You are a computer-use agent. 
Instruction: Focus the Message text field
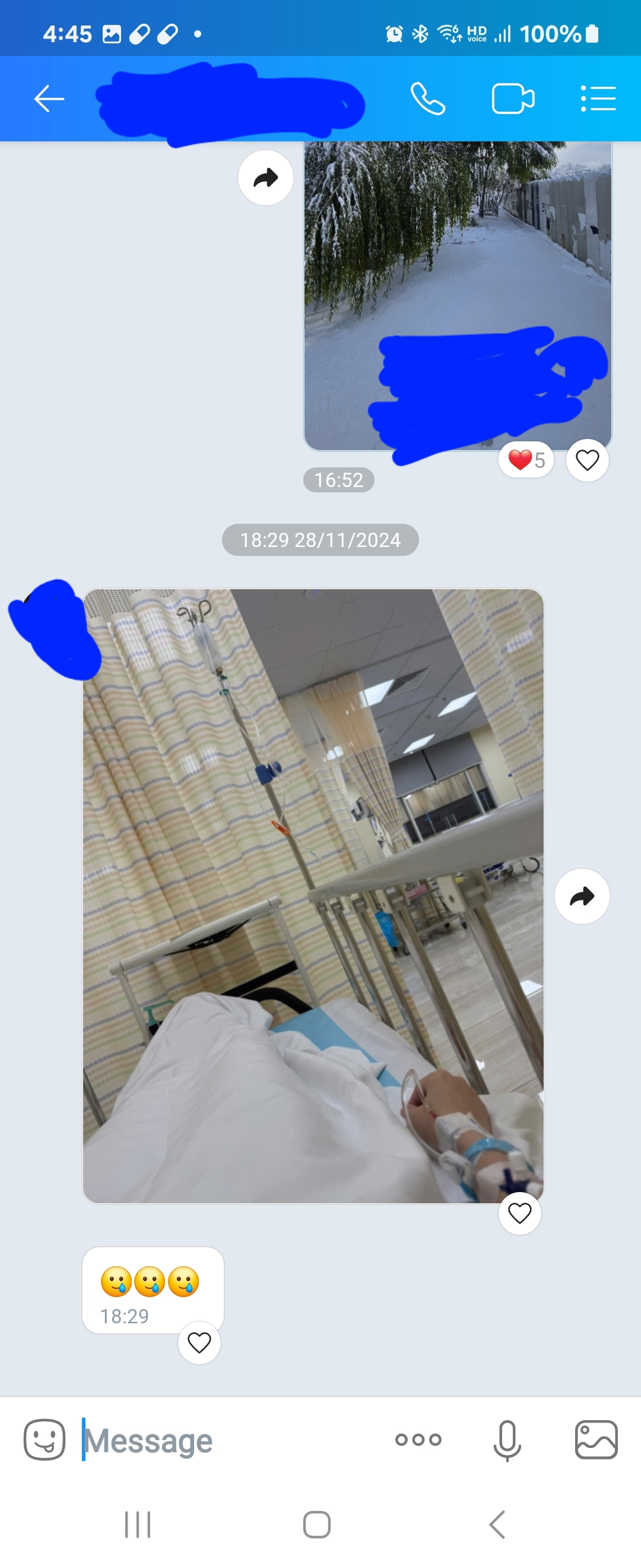(x=231, y=1441)
